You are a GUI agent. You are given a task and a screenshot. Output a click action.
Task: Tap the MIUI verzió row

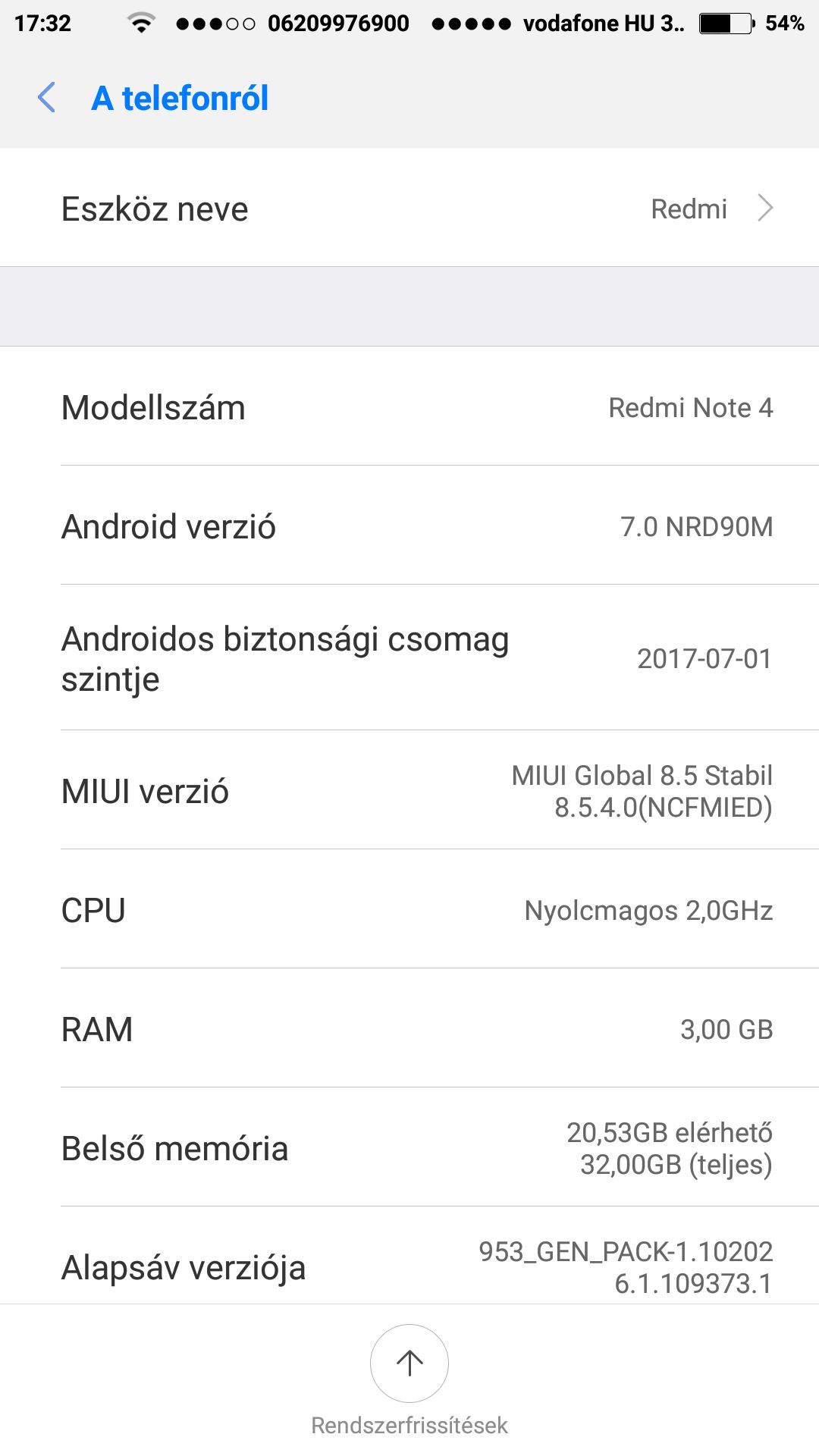click(409, 790)
